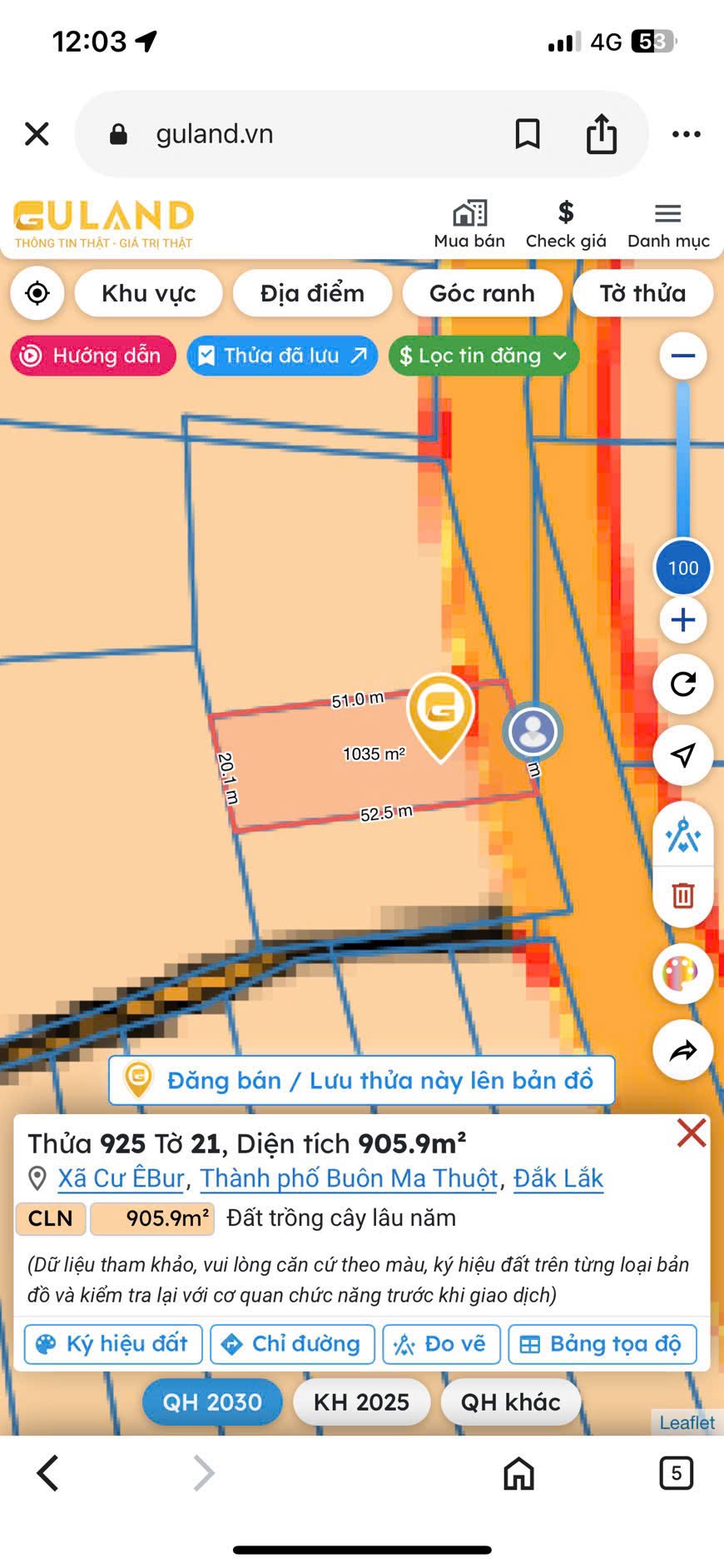Image resolution: width=724 pixels, height=1568 pixels.
Task: Open the Góc ranh filter
Action: [x=482, y=293]
